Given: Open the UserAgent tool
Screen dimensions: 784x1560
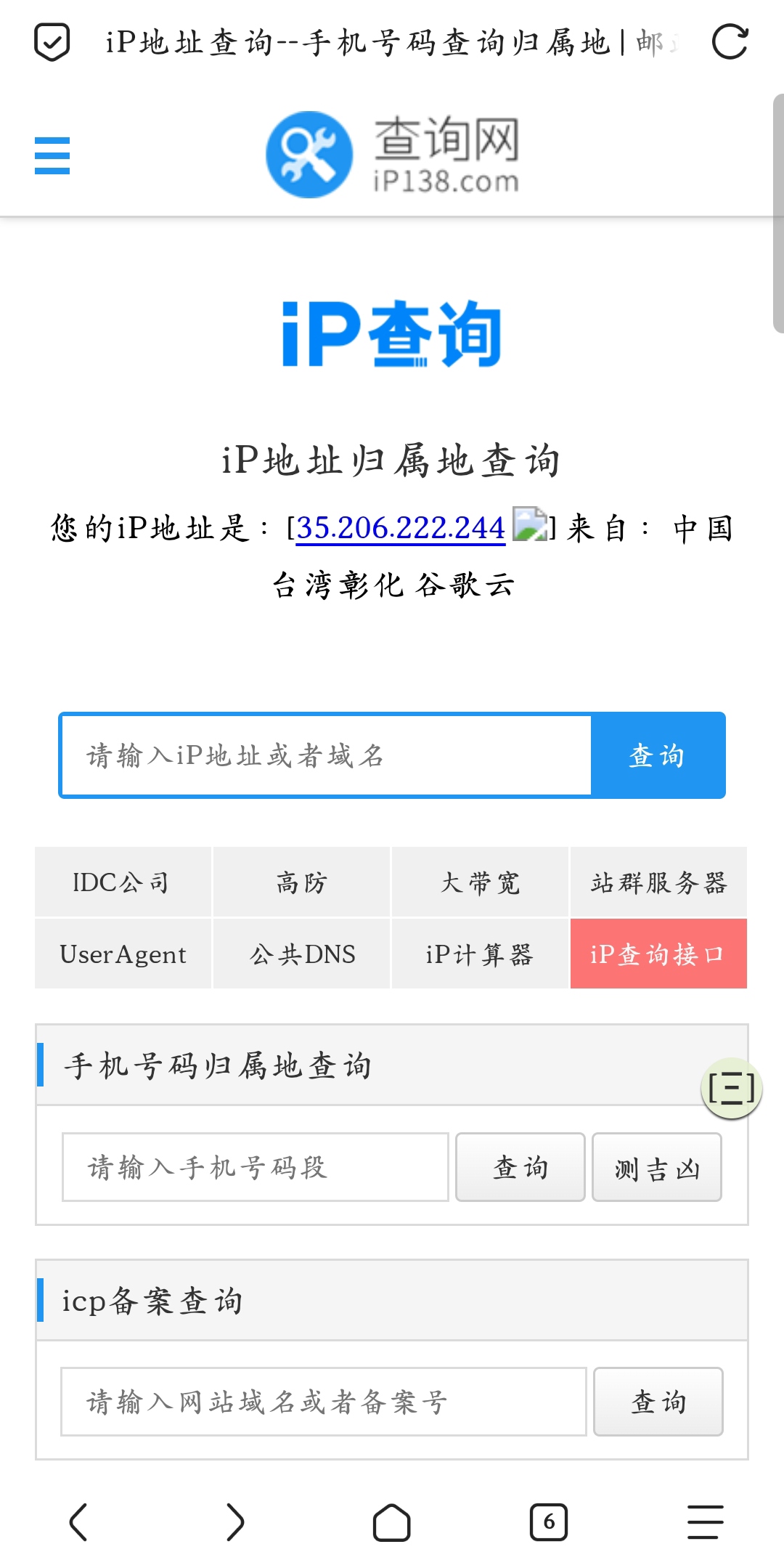Looking at the screenshot, I should click(123, 954).
